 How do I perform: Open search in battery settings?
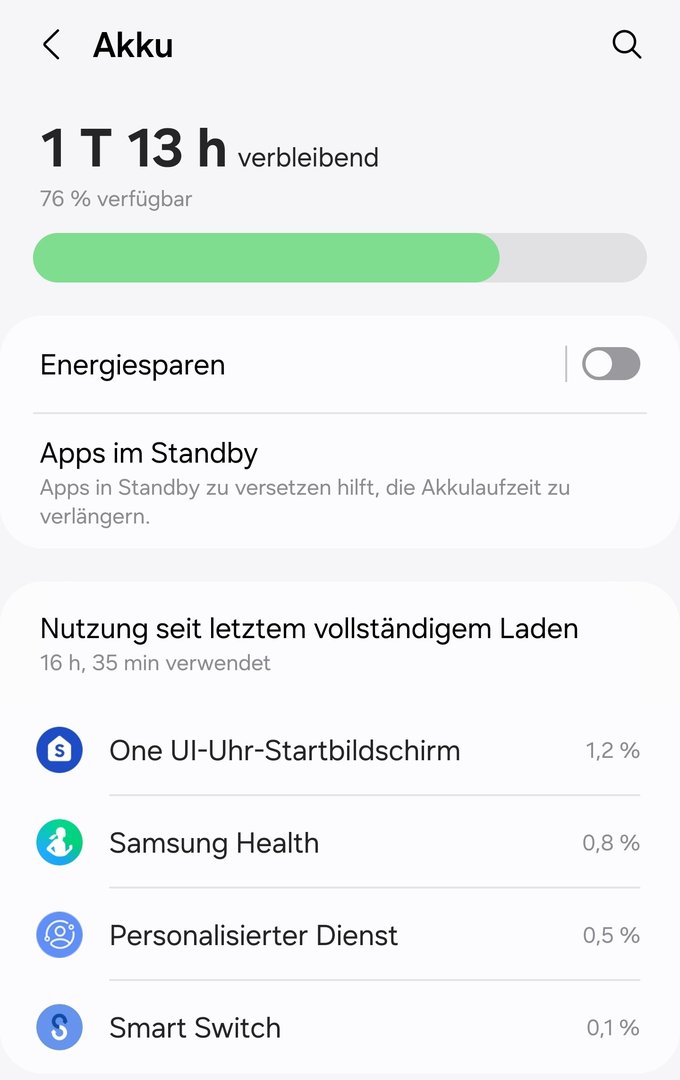pyautogui.click(x=626, y=45)
